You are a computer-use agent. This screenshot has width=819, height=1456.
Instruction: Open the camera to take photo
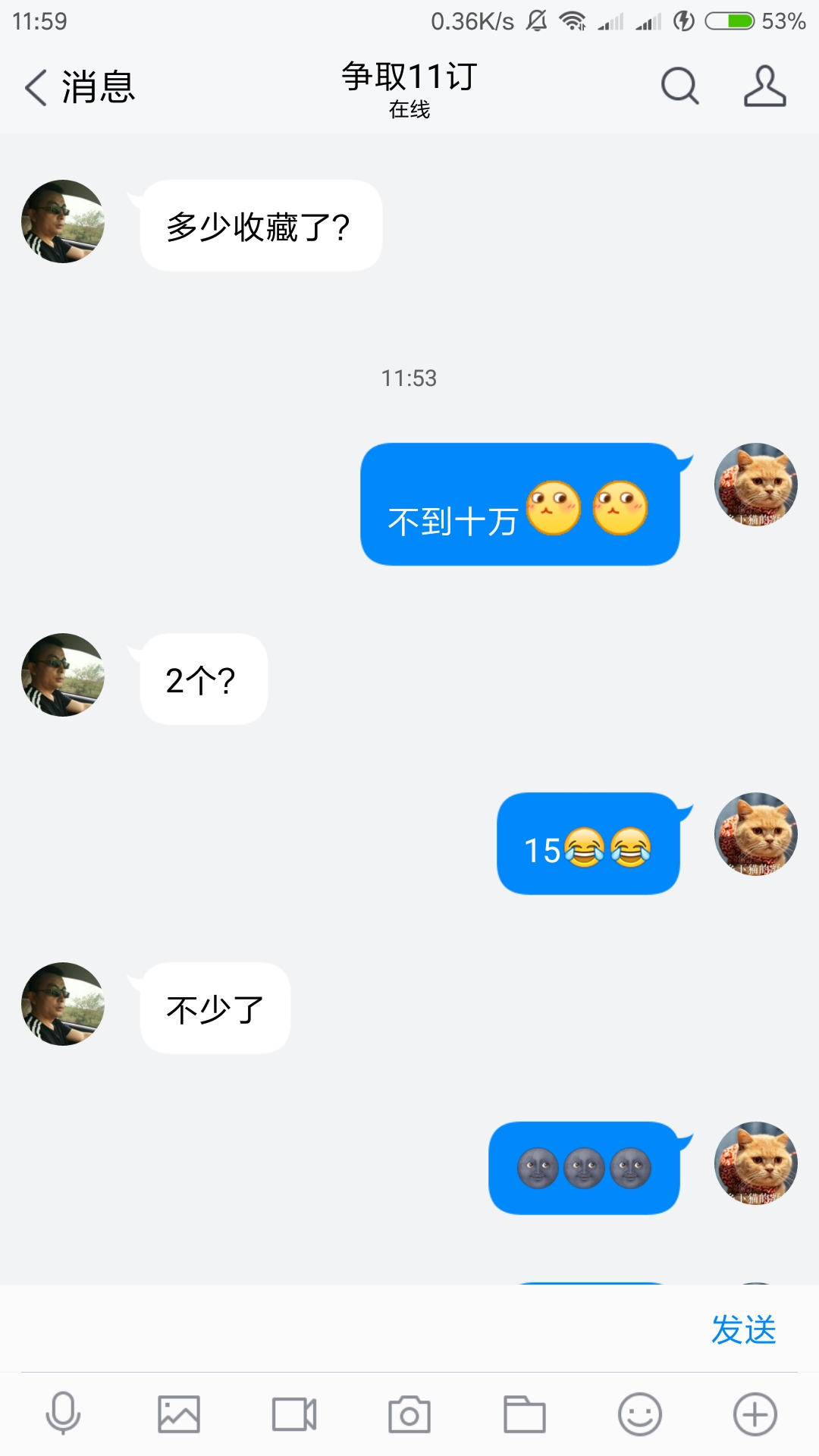pos(409,1414)
